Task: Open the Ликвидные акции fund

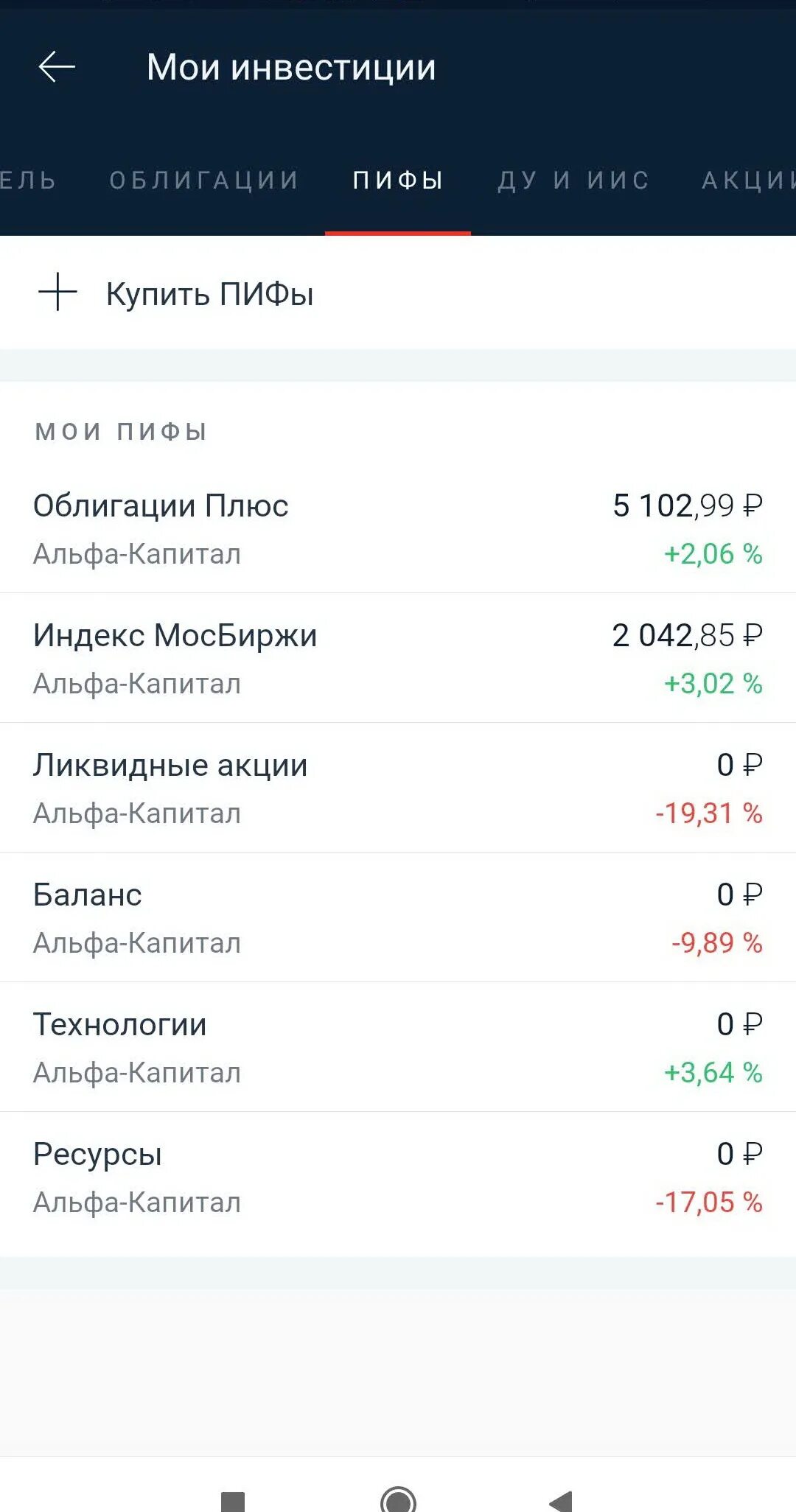Action: pos(398,788)
